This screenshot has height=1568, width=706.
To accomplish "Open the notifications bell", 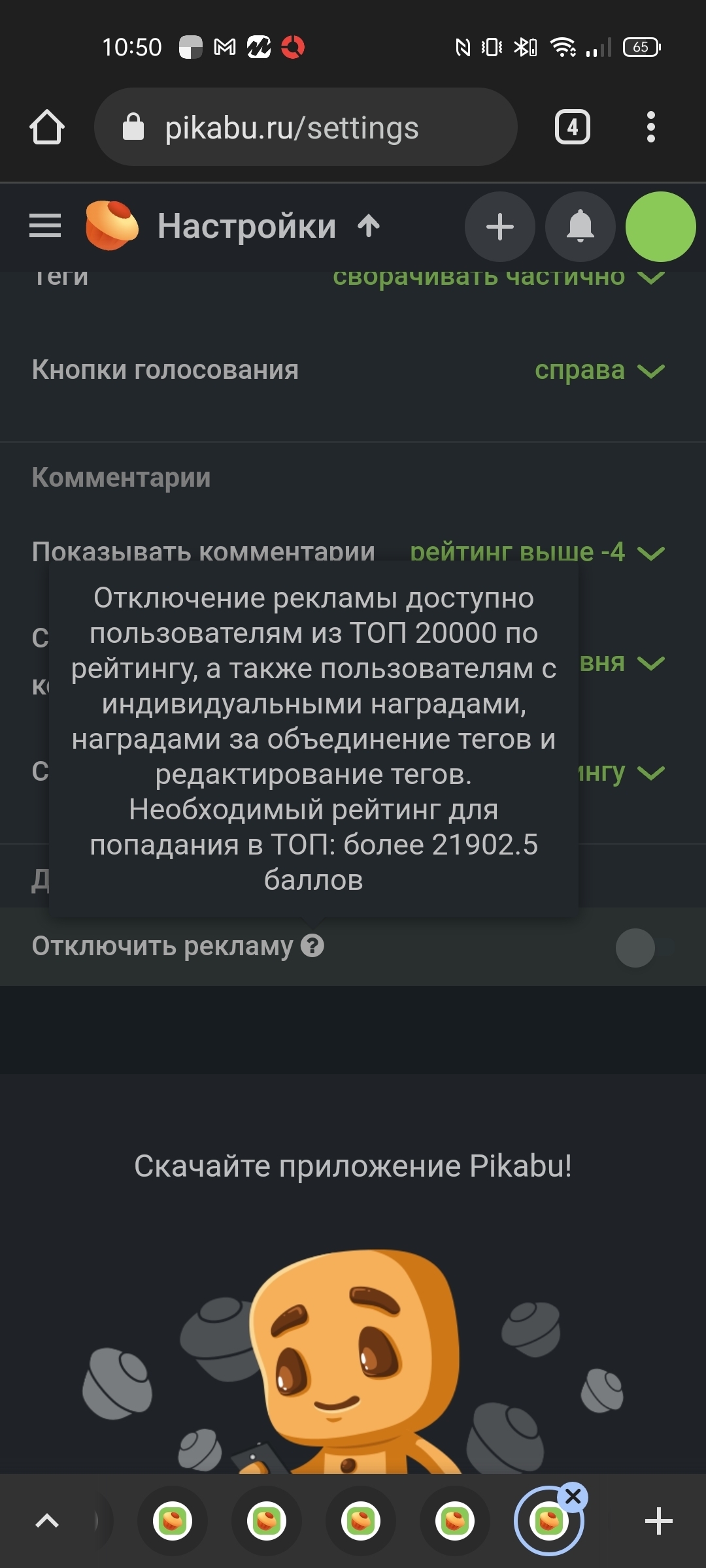I will (x=580, y=227).
